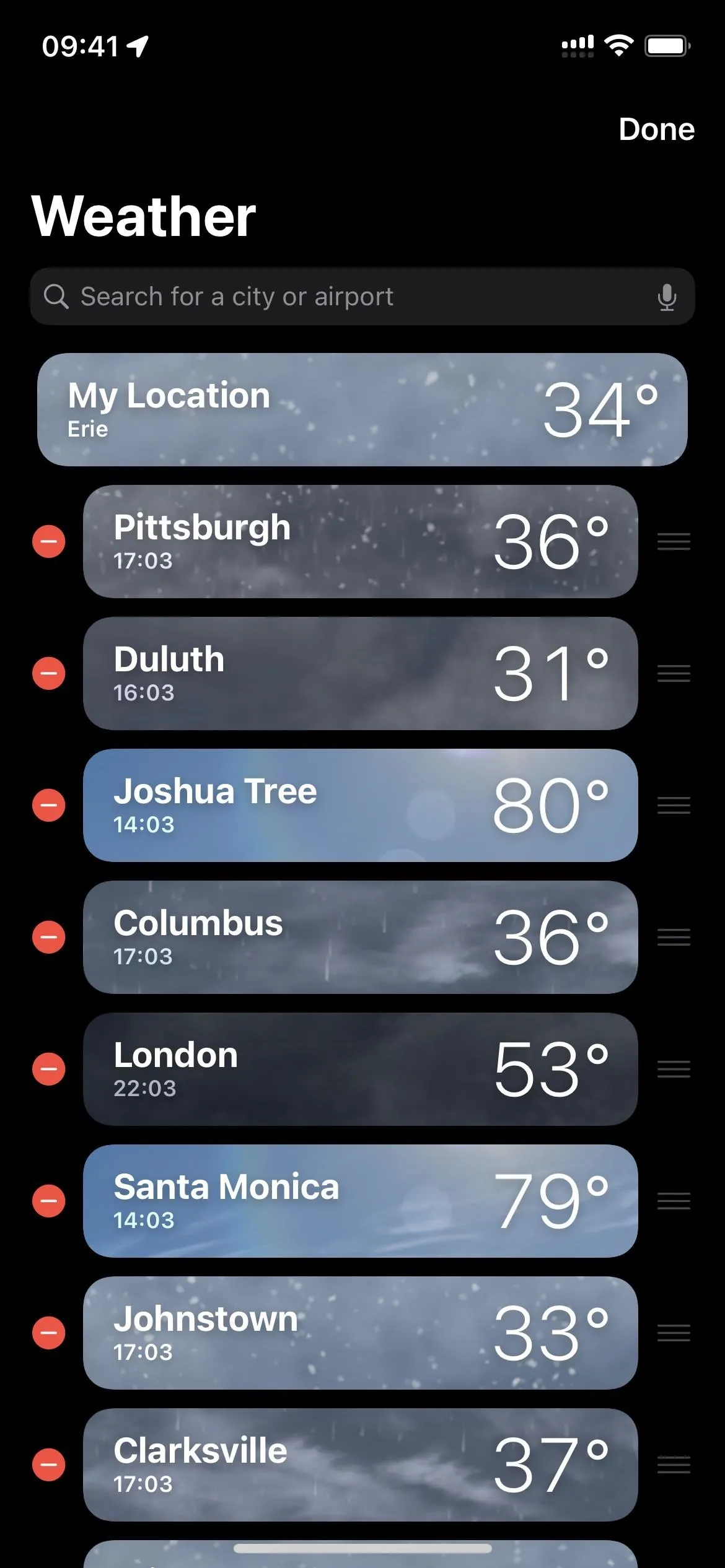The width and height of the screenshot is (725, 1568).
Task: View Duluth weather details
Action: click(360, 673)
